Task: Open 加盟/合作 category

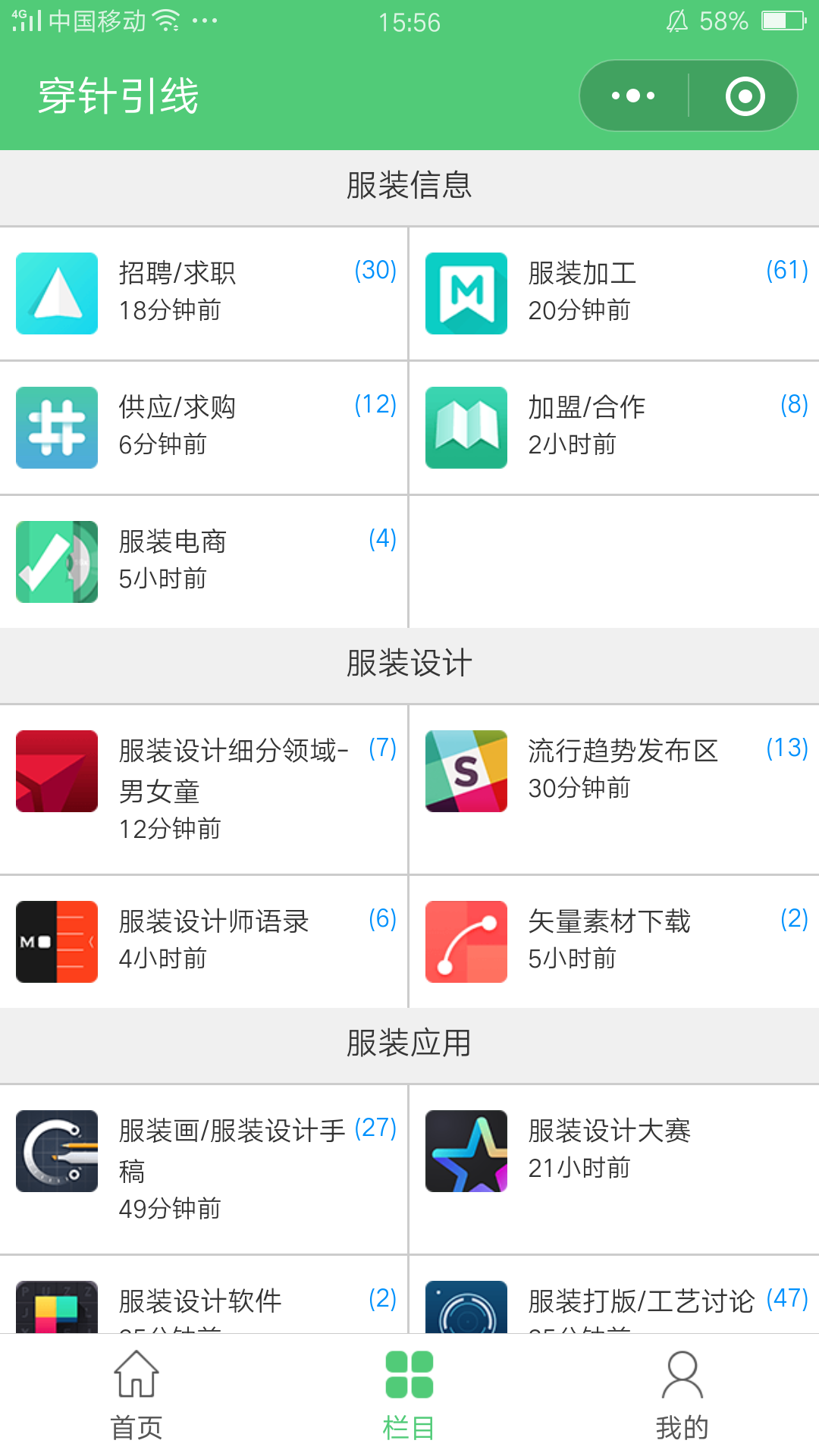Action: (613, 427)
